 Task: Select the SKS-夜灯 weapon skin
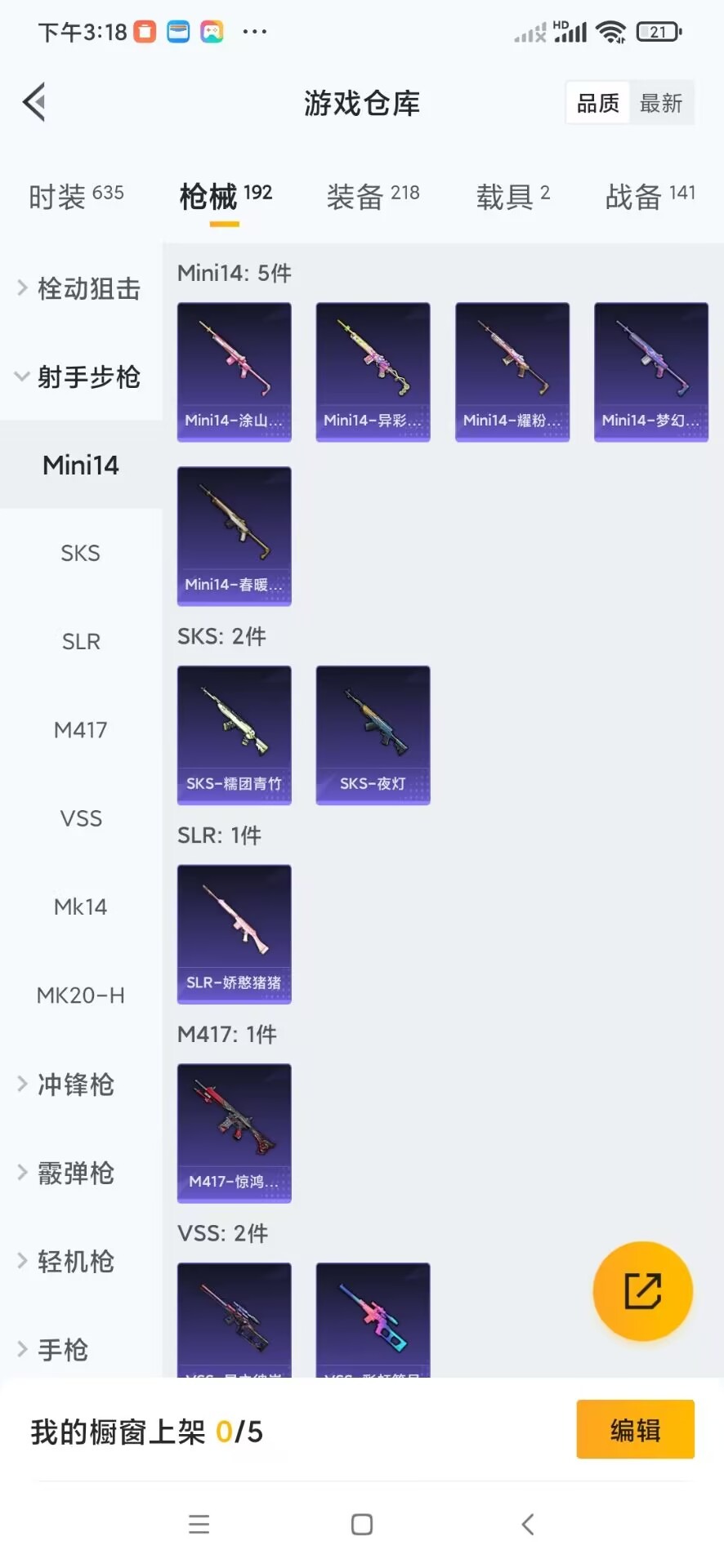pyautogui.click(x=373, y=735)
